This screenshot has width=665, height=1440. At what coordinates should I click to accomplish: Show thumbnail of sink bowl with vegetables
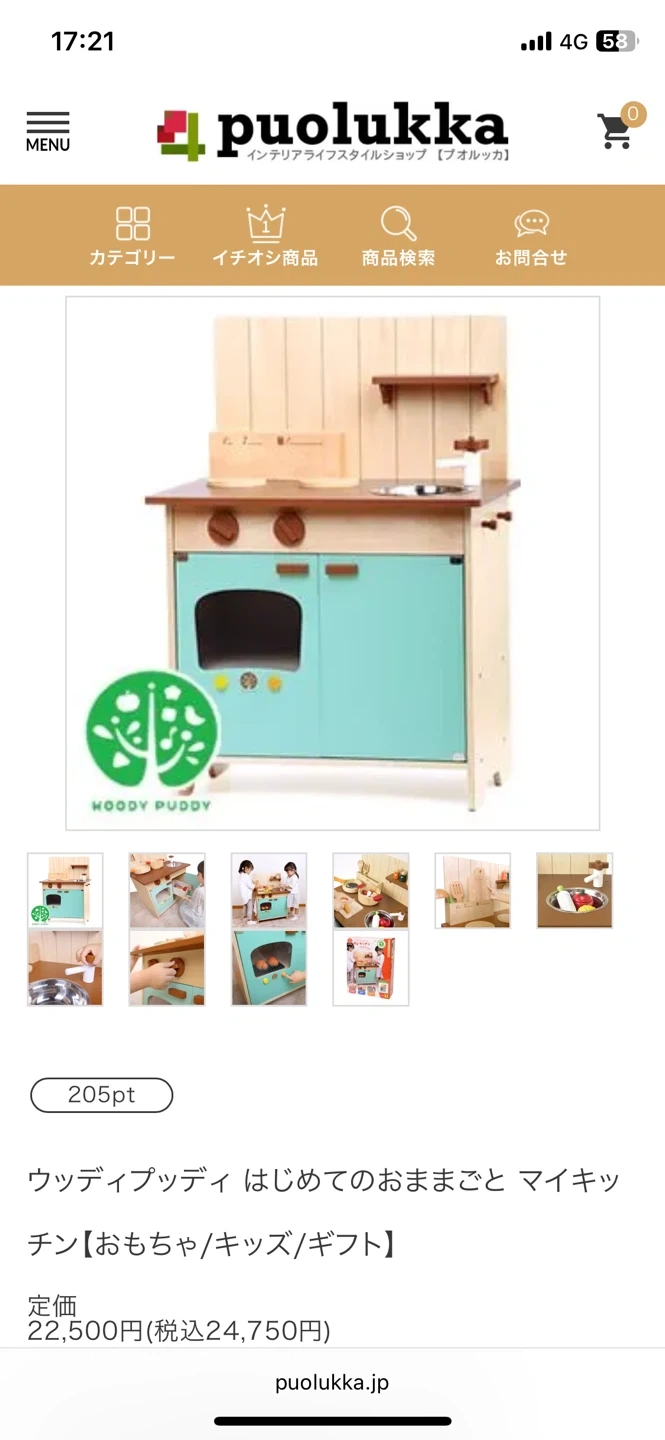pos(575,891)
